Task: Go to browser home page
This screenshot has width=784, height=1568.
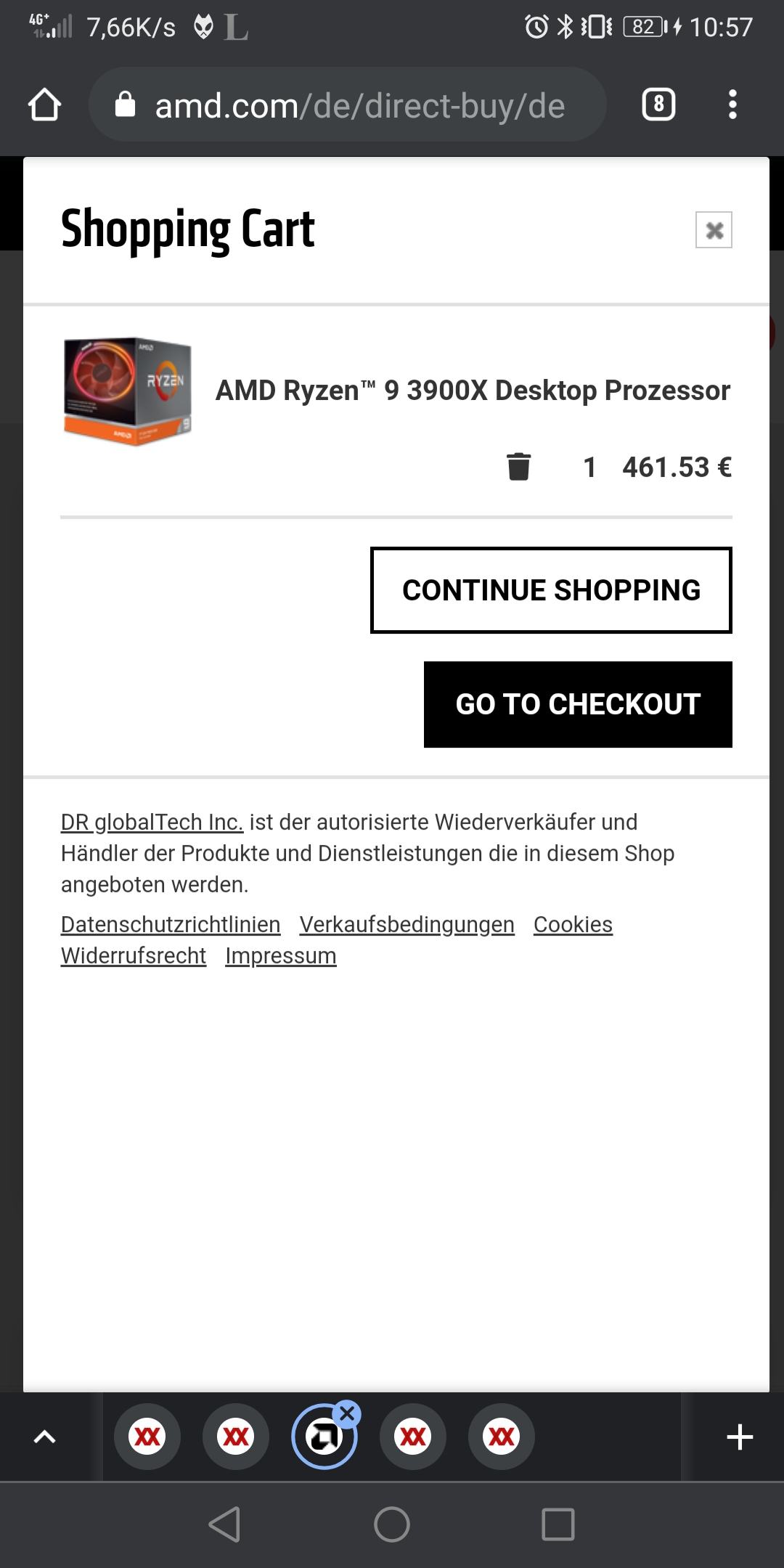Action: point(44,105)
